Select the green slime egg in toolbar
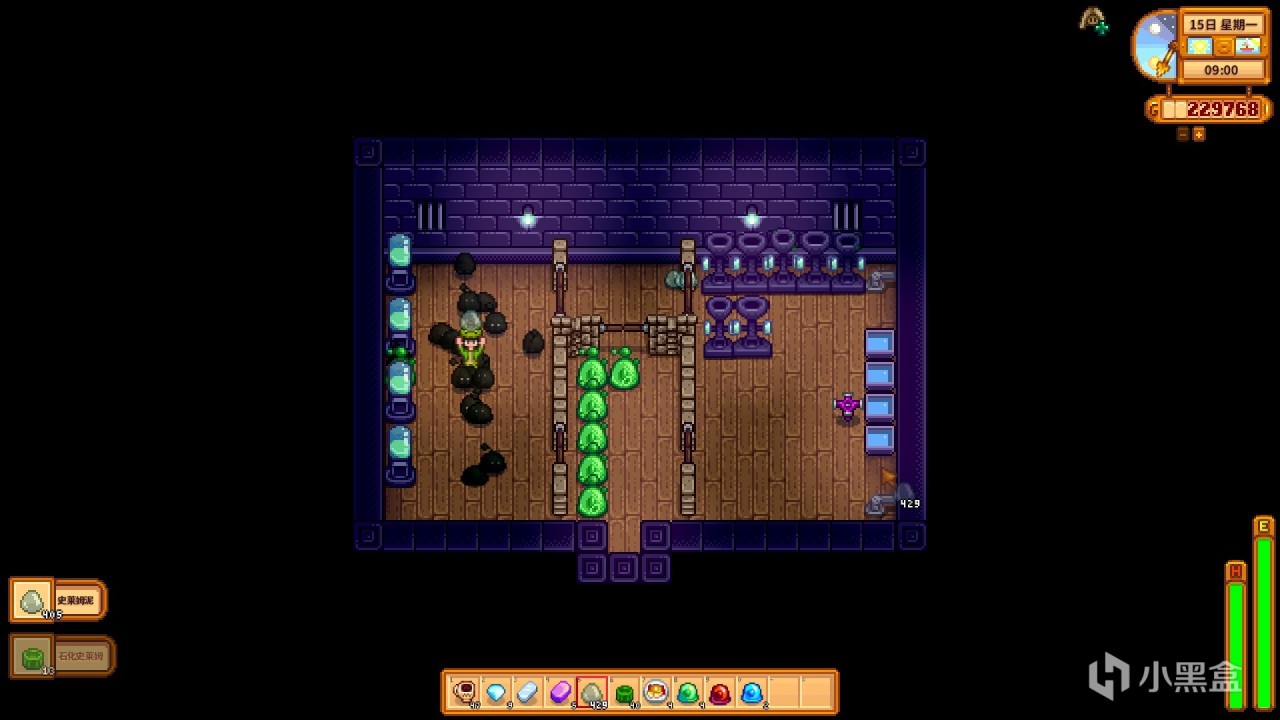 pos(688,692)
